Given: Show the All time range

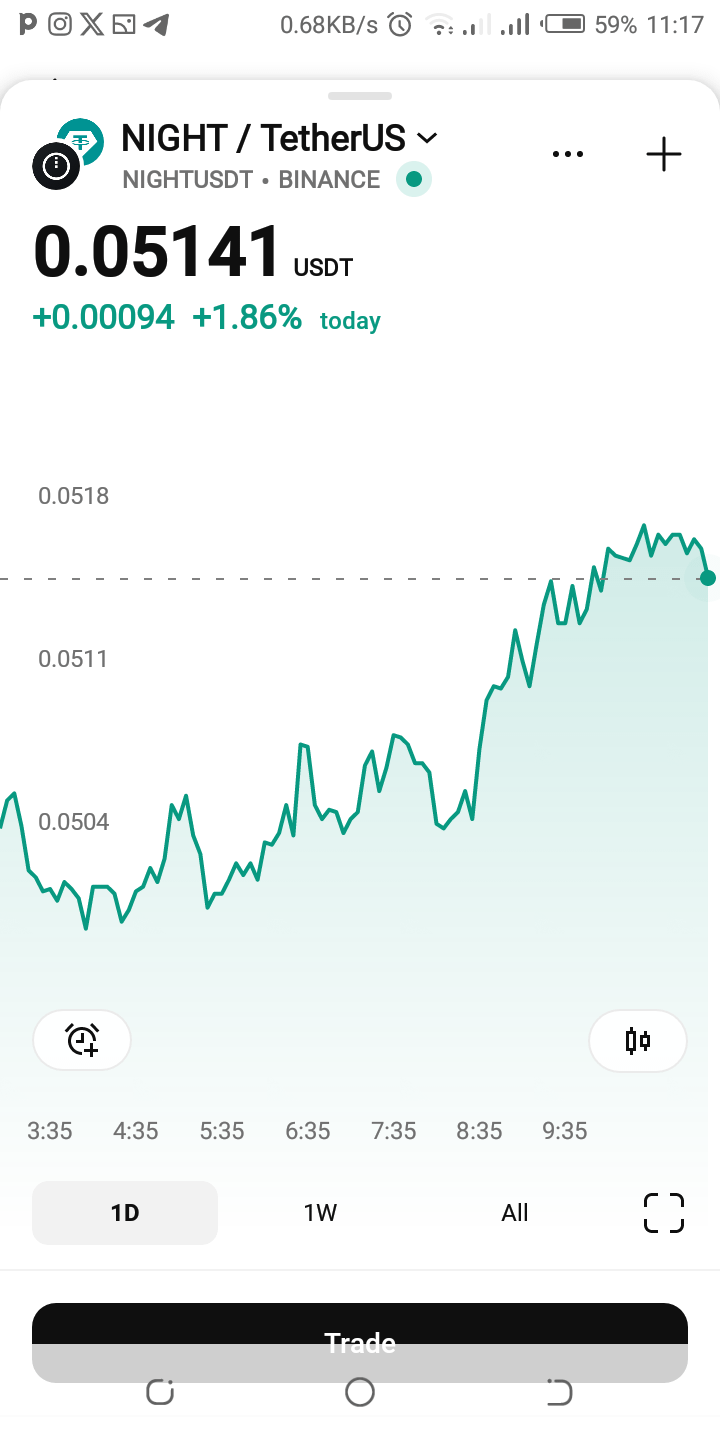Looking at the screenshot, I should coord(514,1213).
